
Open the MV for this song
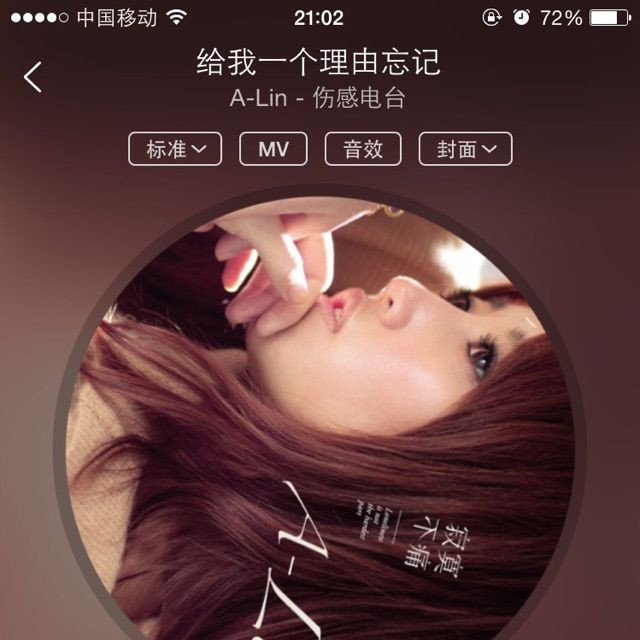273,150
